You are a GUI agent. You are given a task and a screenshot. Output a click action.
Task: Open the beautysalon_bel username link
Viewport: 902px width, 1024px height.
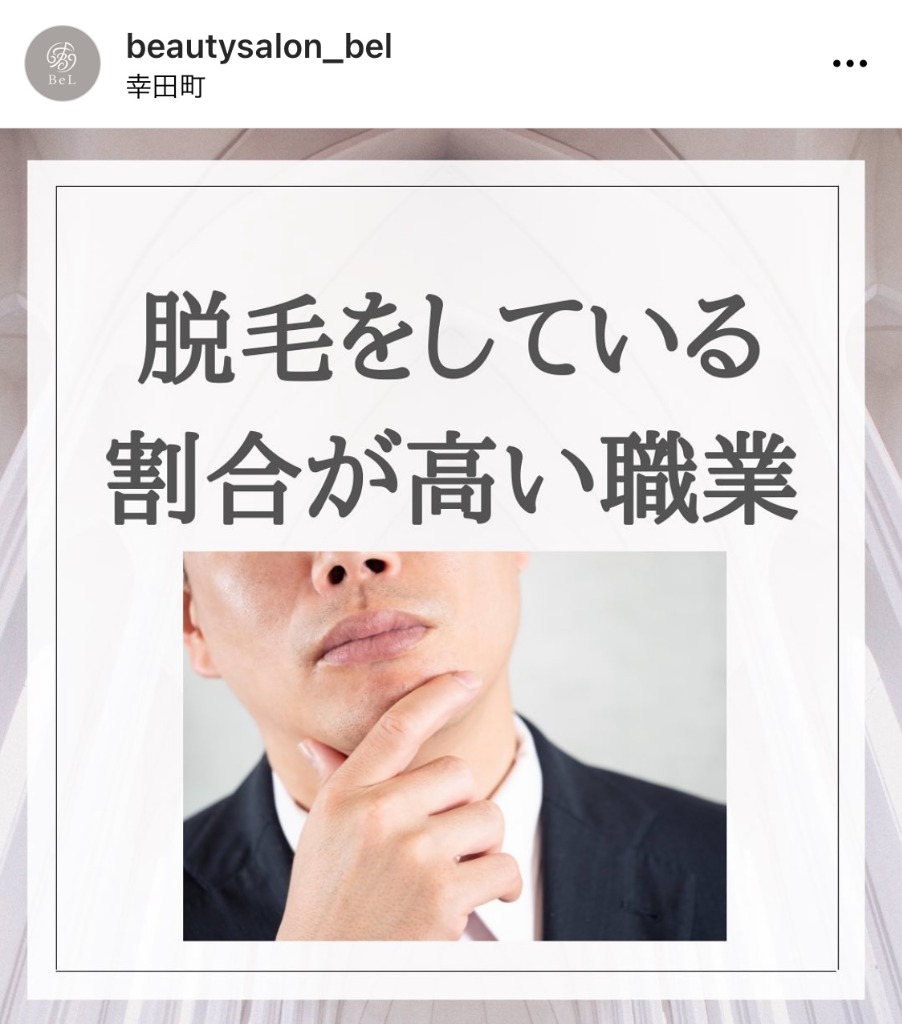pyautogui.click(x=258, y=46)
